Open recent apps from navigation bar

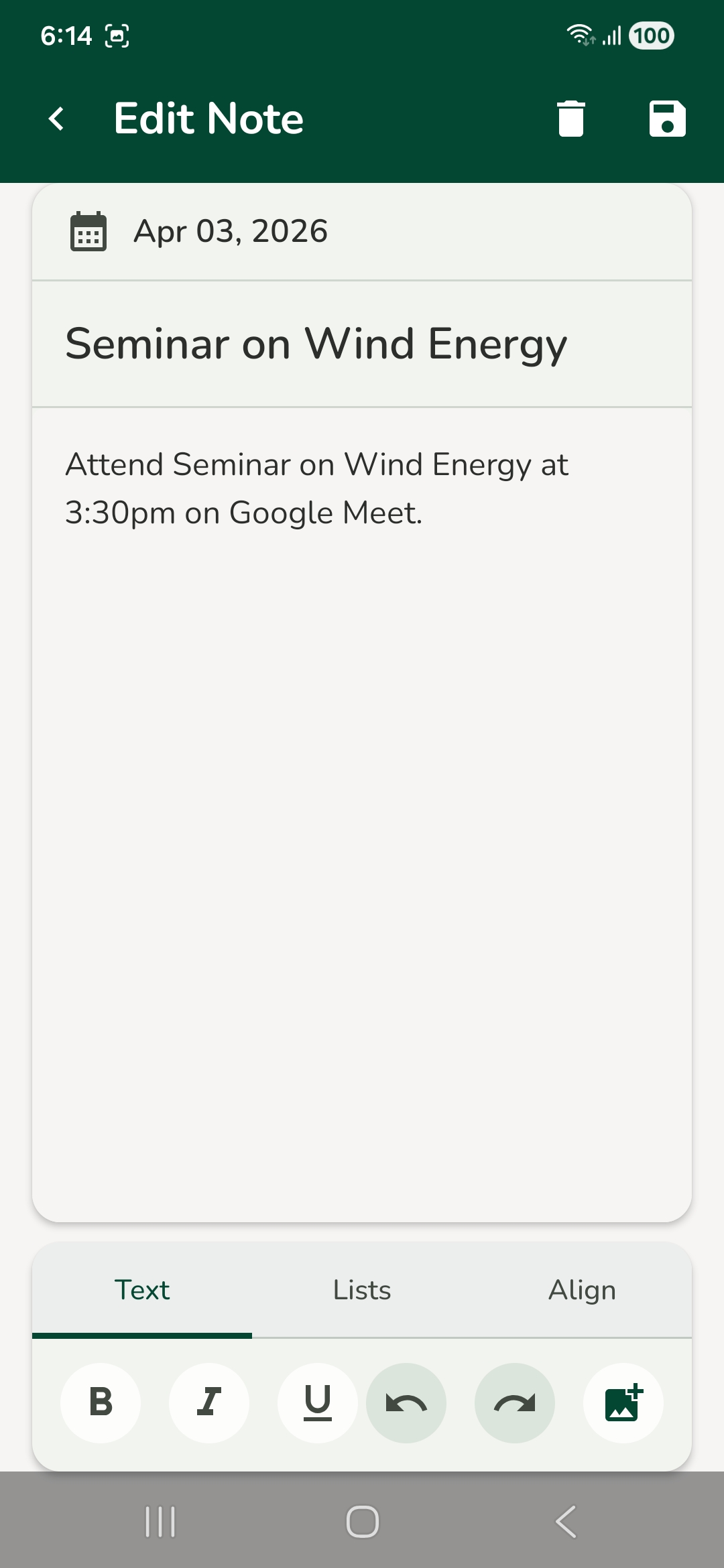pos(160,1521)
